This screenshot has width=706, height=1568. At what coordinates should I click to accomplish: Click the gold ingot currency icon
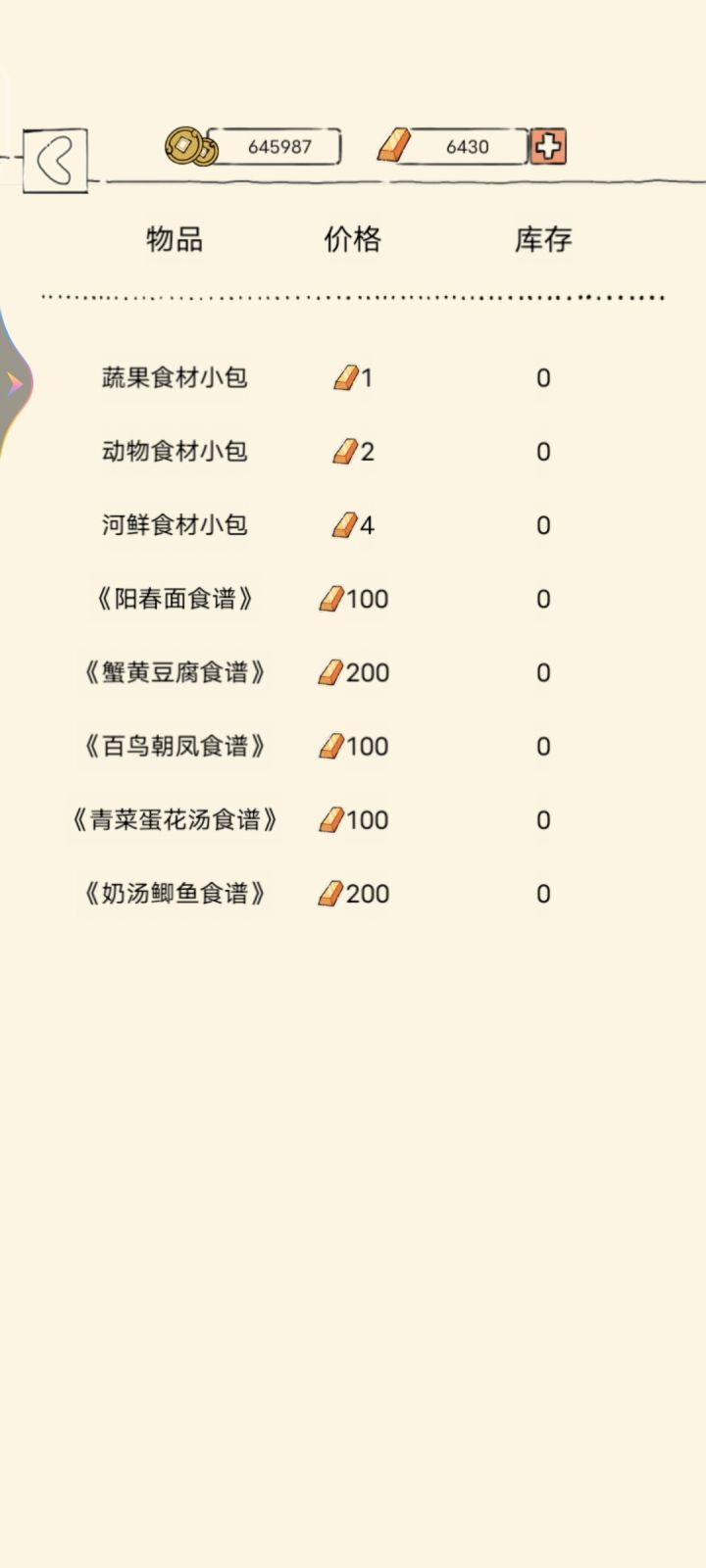tap(391, 145)
